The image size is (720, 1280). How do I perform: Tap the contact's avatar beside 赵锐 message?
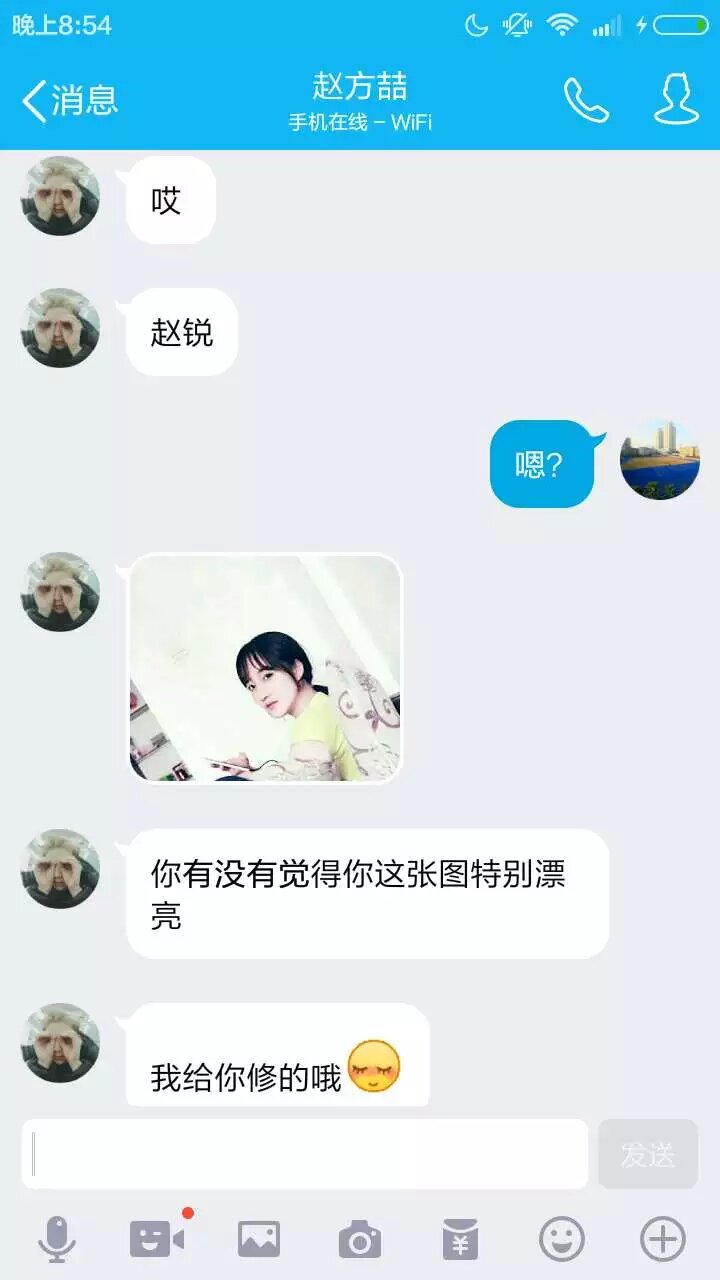[60, 328]
